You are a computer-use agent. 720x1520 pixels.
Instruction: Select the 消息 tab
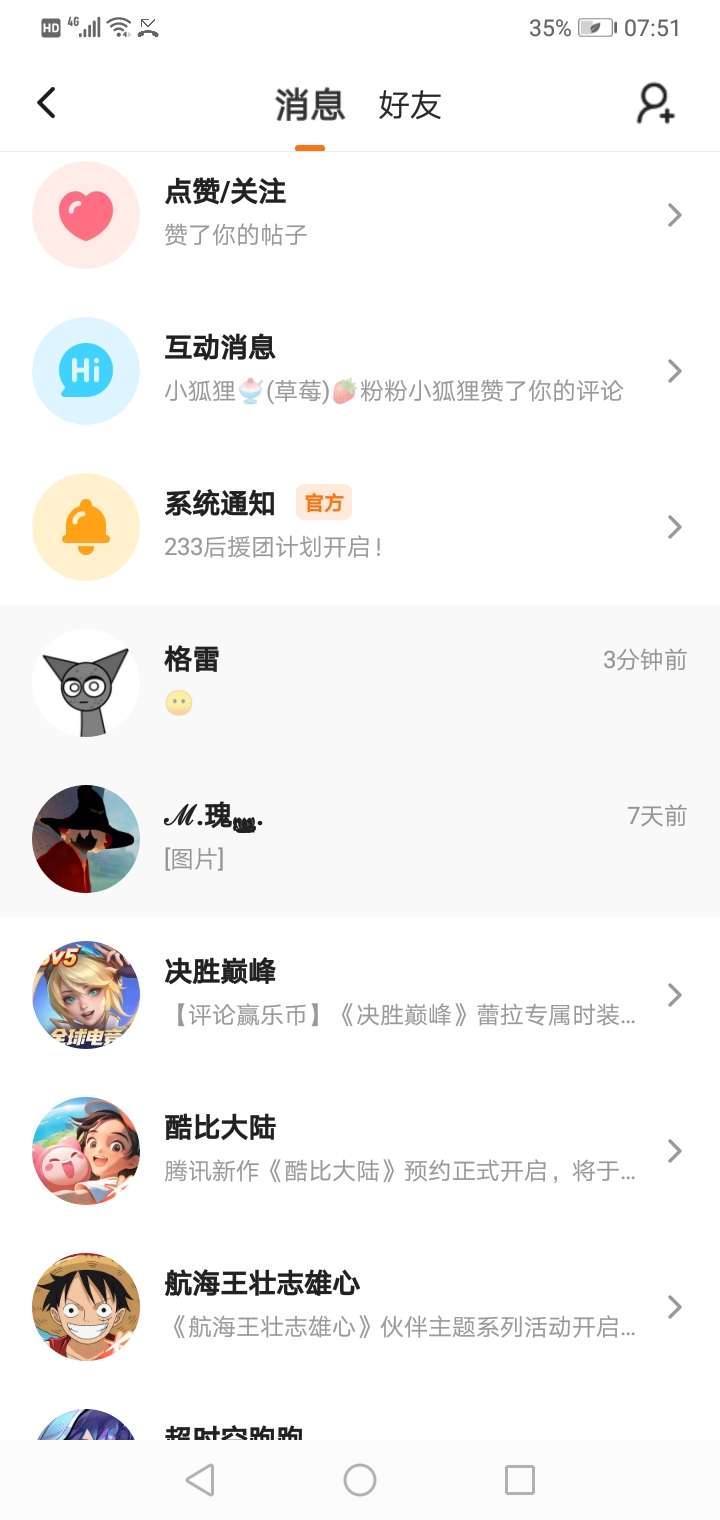click(x=309, y=105)
